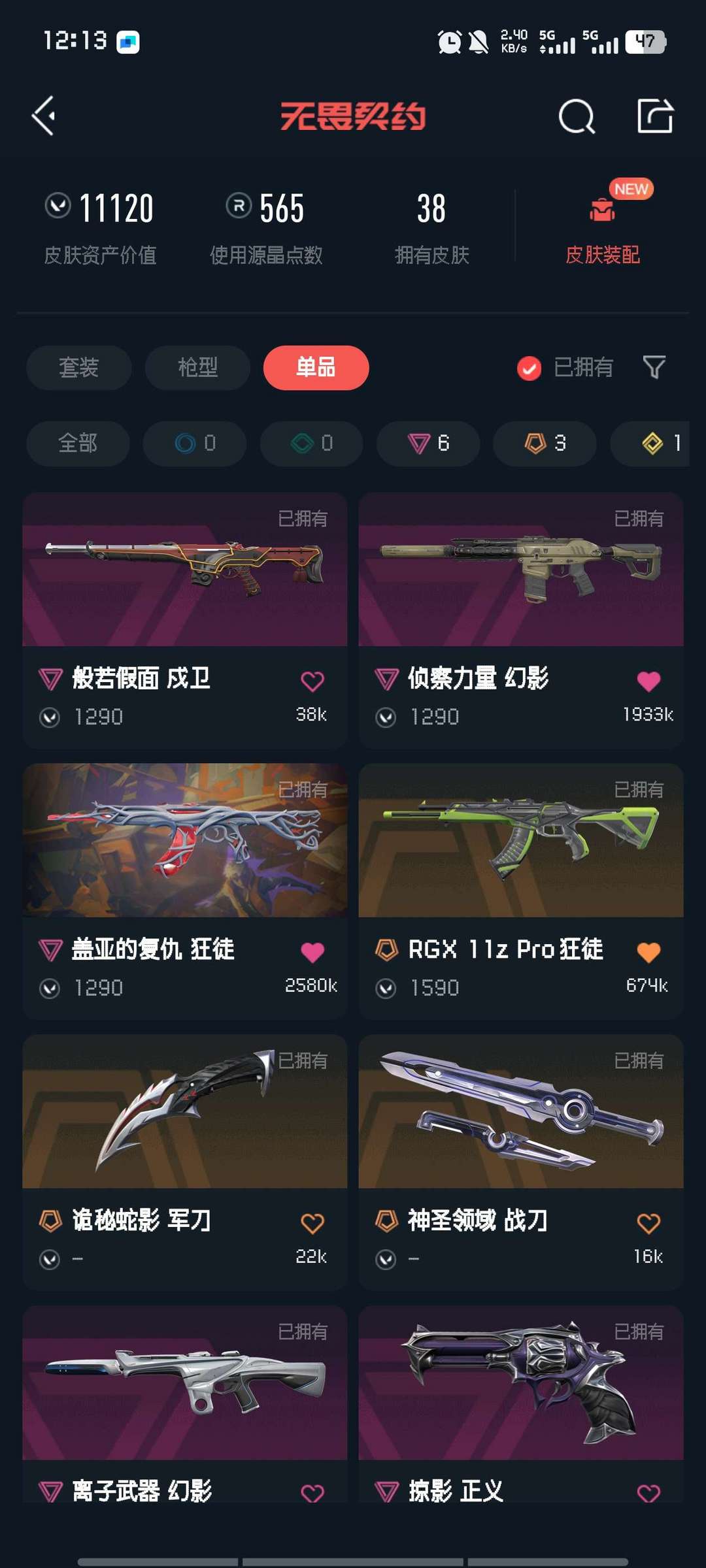Like the 侦察力量 幻影 skin

point(648,681)
